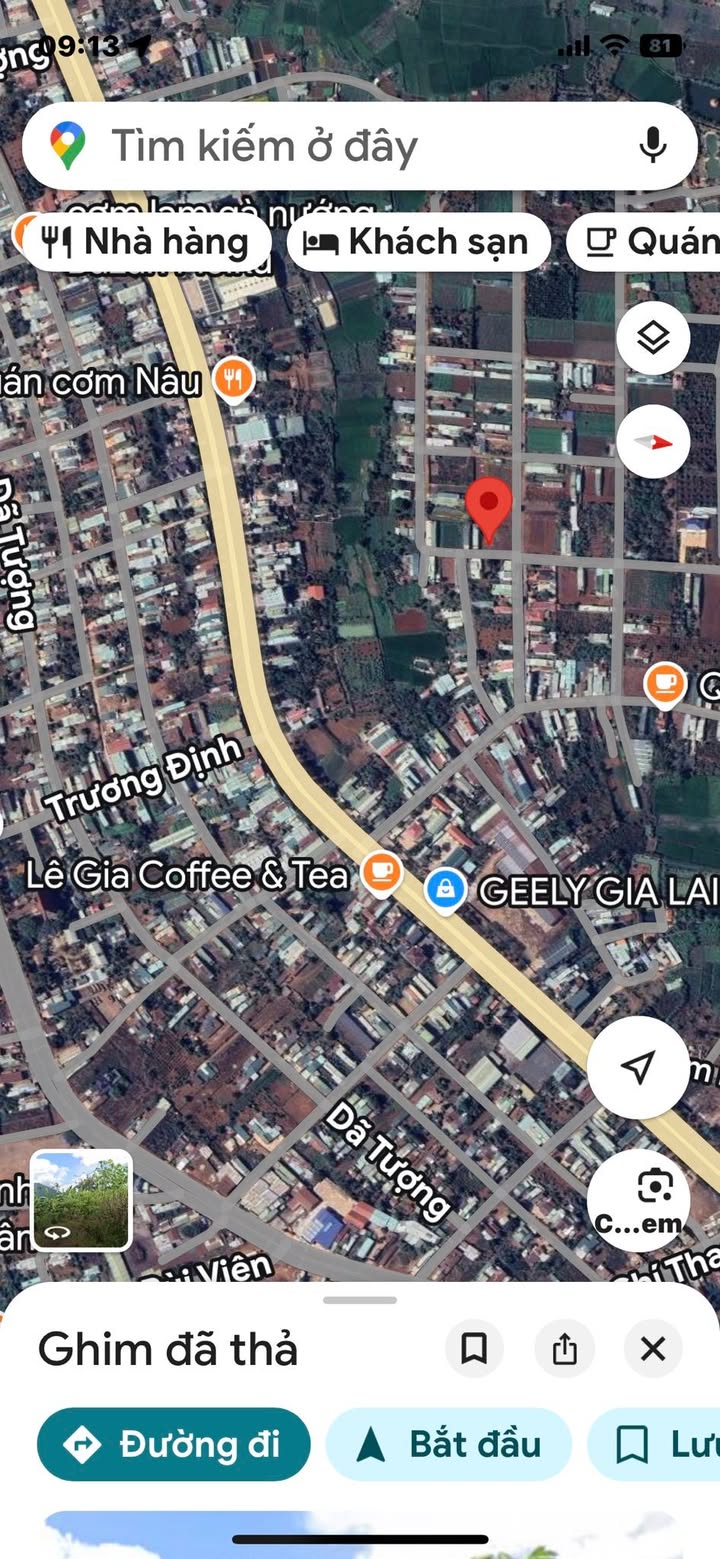Save the dropped pin with bookmark icon
This screenshot has height=1559, width=720.
click(x=474, y=1349)
